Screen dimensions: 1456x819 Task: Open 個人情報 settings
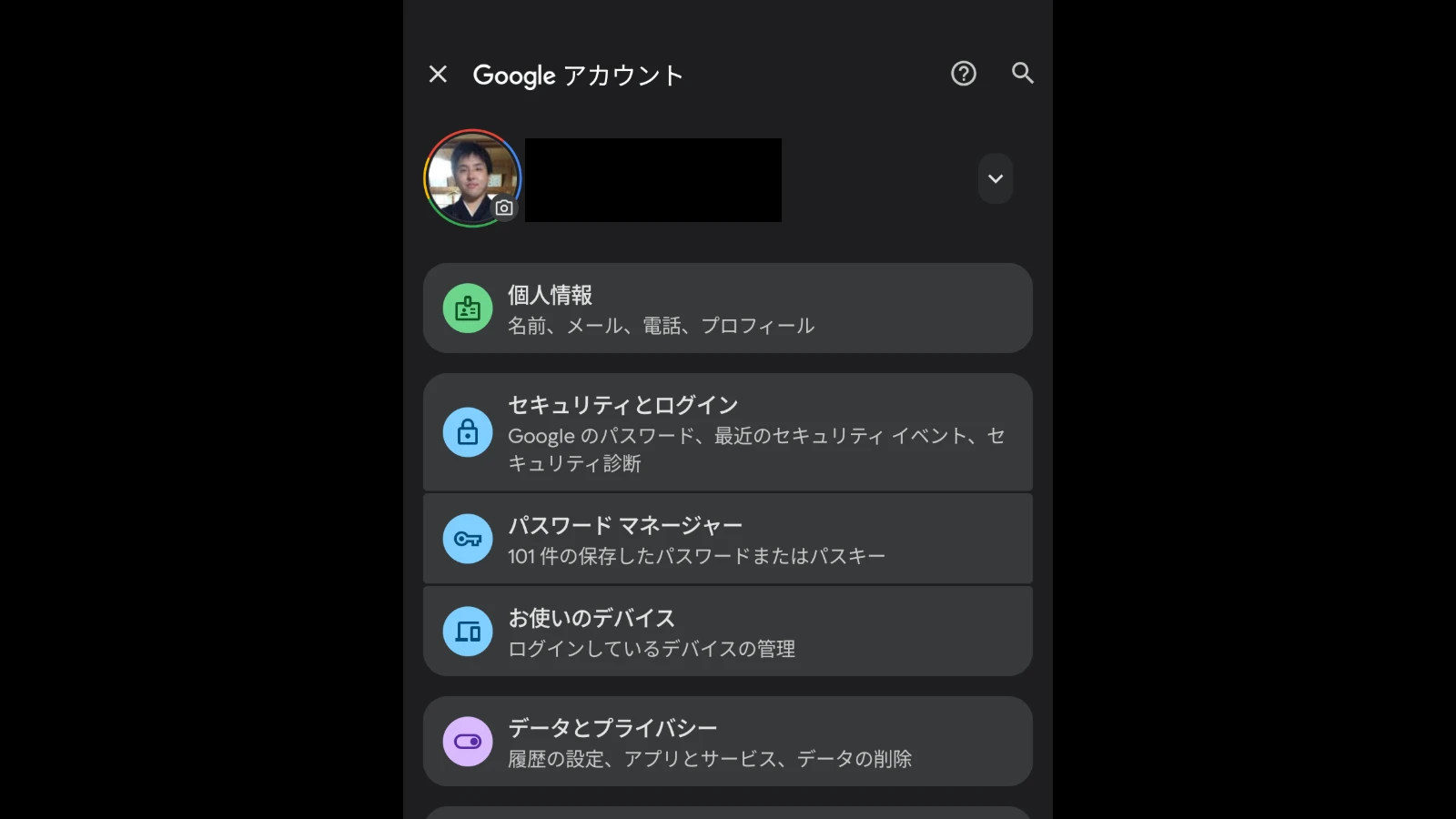(726, 308)
